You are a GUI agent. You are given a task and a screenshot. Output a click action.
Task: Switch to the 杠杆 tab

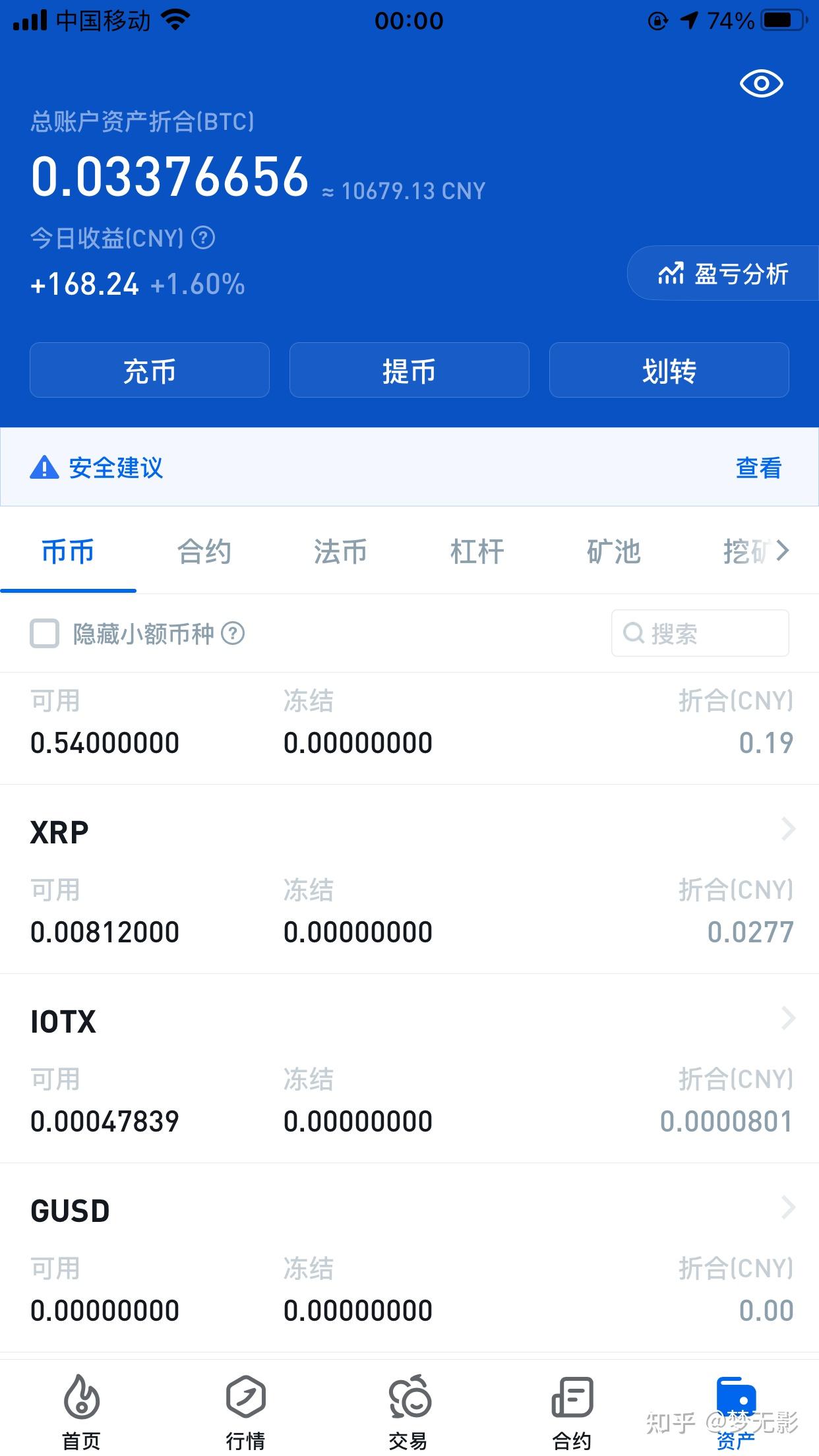coord(477,551)
